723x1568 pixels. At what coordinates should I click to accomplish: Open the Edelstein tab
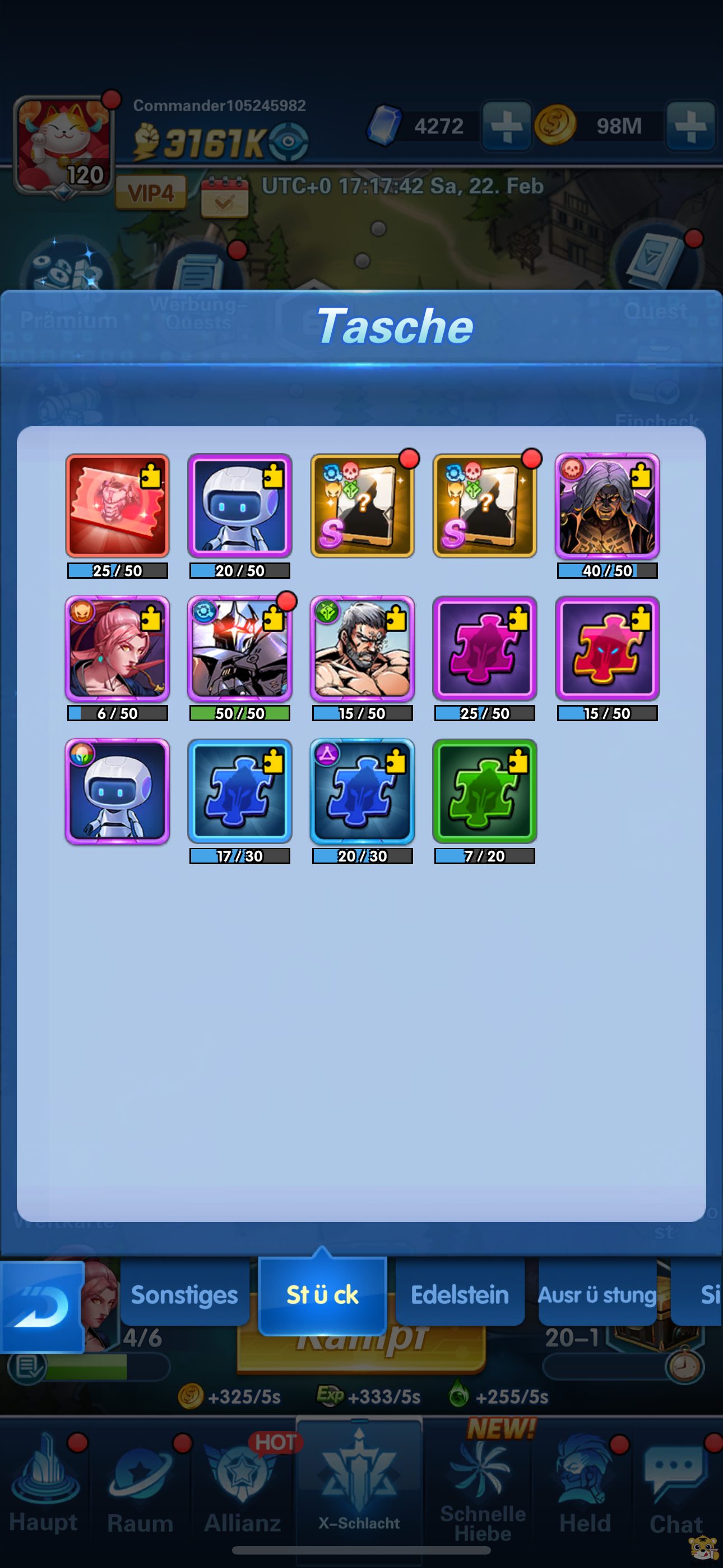[x=460, y=1294]
